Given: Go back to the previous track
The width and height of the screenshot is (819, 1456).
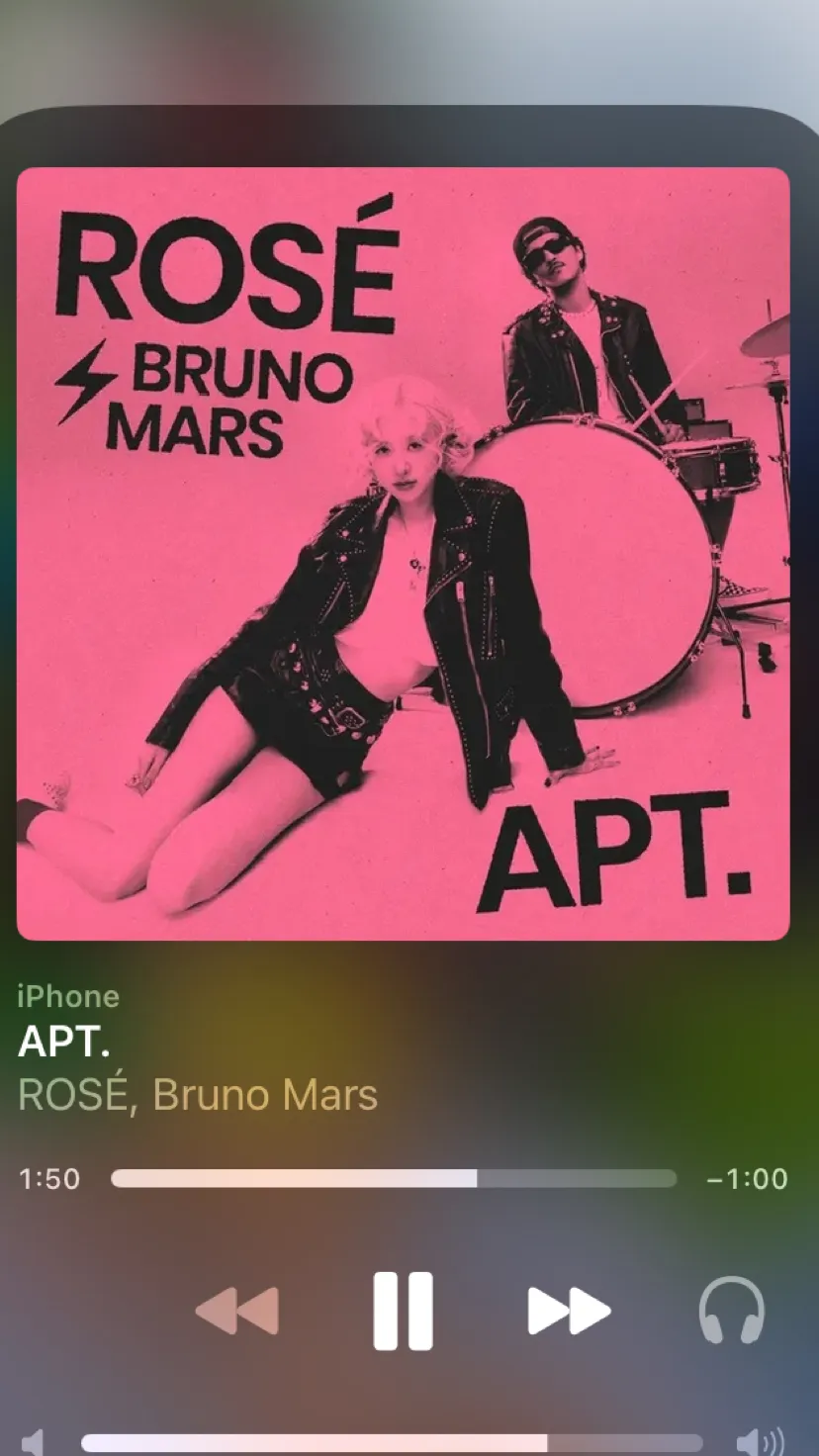Looking at the screenshot, I should (237, 1311).
